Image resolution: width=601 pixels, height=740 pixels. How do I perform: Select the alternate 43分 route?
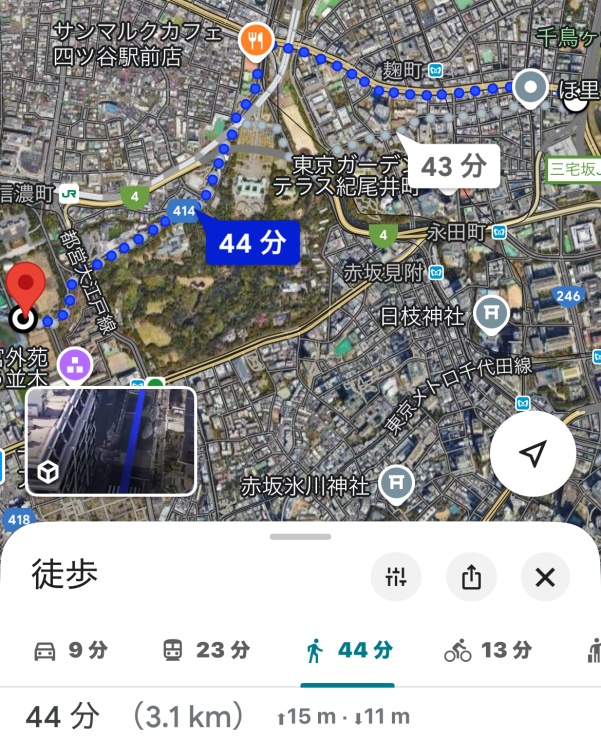pyautogui.click(x=452, y=165)
